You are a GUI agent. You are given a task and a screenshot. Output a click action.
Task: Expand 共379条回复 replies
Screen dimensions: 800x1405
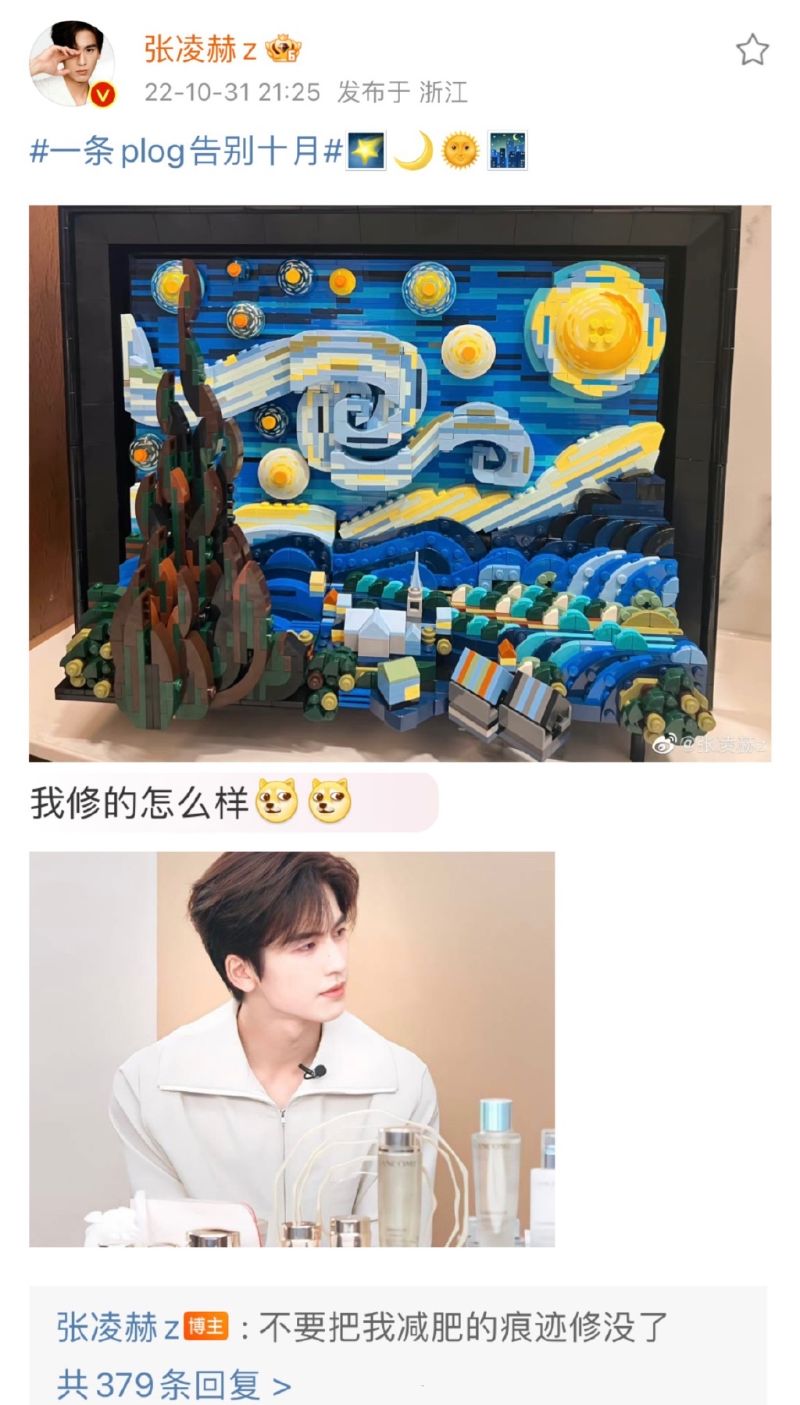[x=174, y=1385]
